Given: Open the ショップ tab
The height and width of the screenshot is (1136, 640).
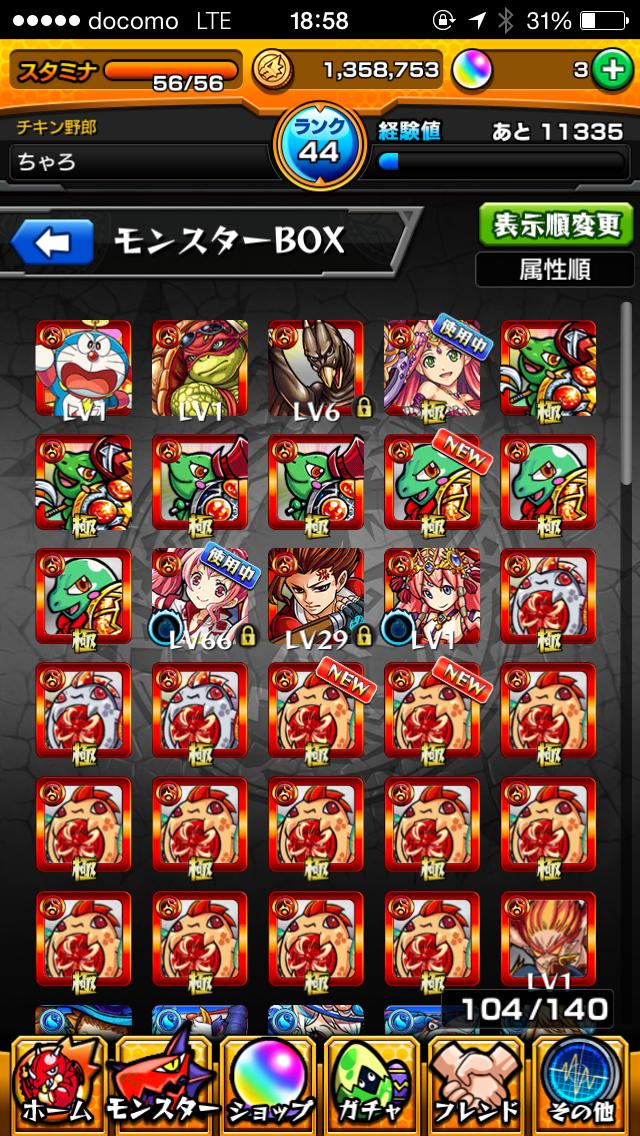Looking at the screenshot, I should click(268, 1084).
